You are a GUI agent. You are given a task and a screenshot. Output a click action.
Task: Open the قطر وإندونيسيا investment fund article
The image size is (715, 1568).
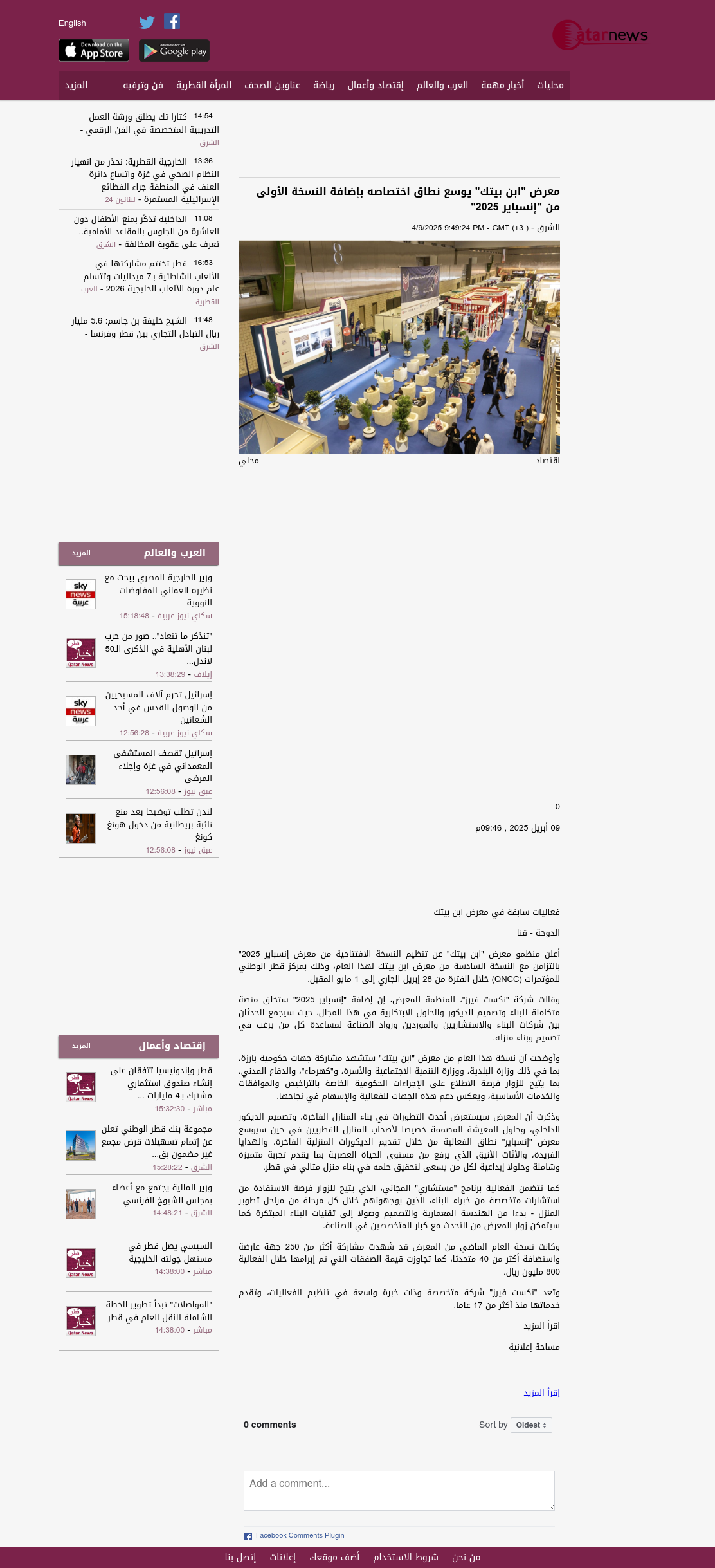(x=161, y=1083)
